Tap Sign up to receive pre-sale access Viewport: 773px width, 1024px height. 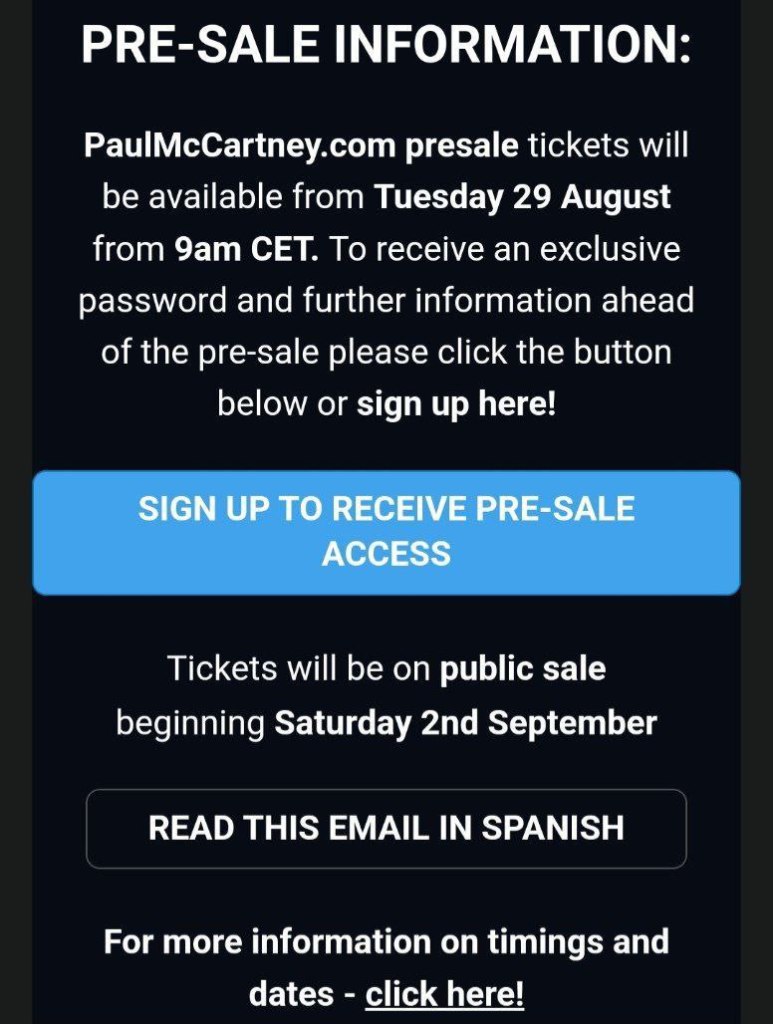(386, 532)
